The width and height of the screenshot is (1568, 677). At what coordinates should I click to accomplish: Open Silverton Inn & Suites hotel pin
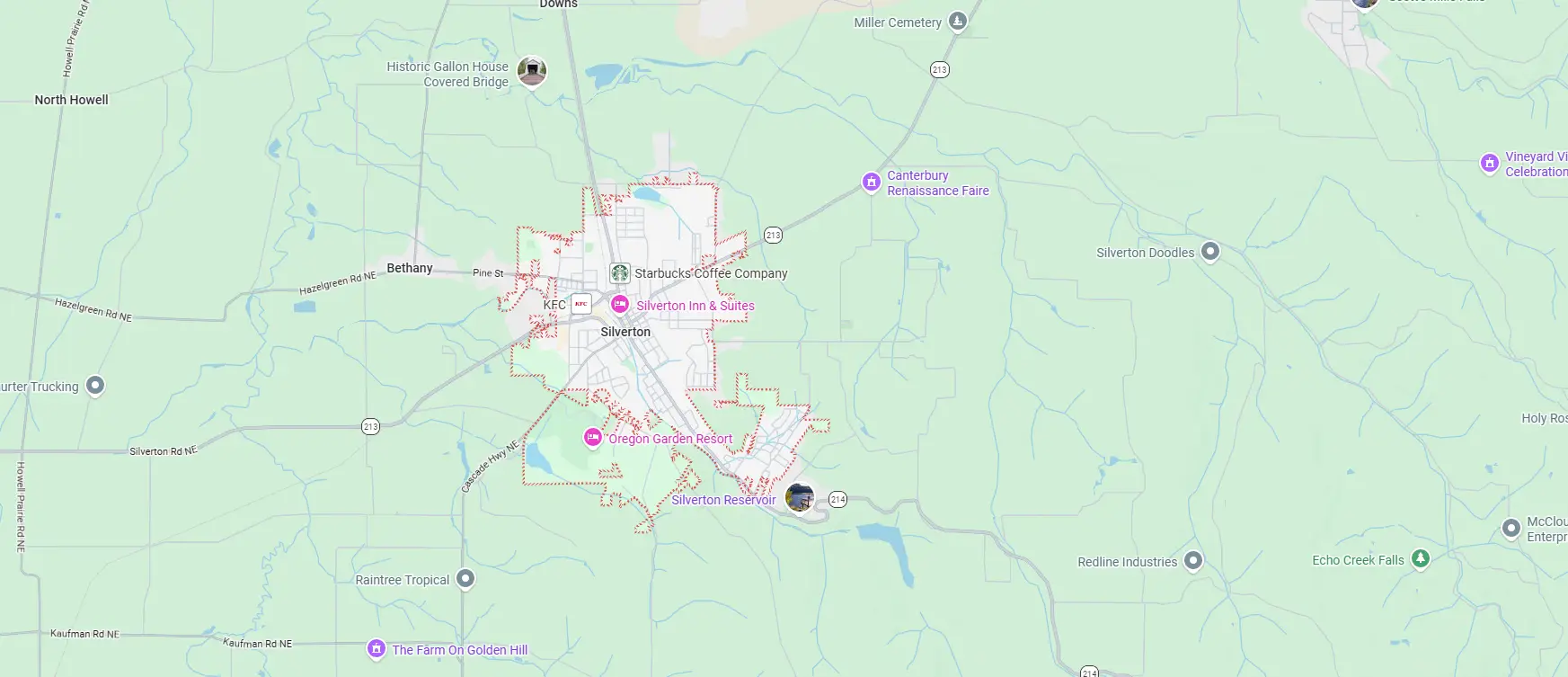pyautogui.click(x=620, y=305)
